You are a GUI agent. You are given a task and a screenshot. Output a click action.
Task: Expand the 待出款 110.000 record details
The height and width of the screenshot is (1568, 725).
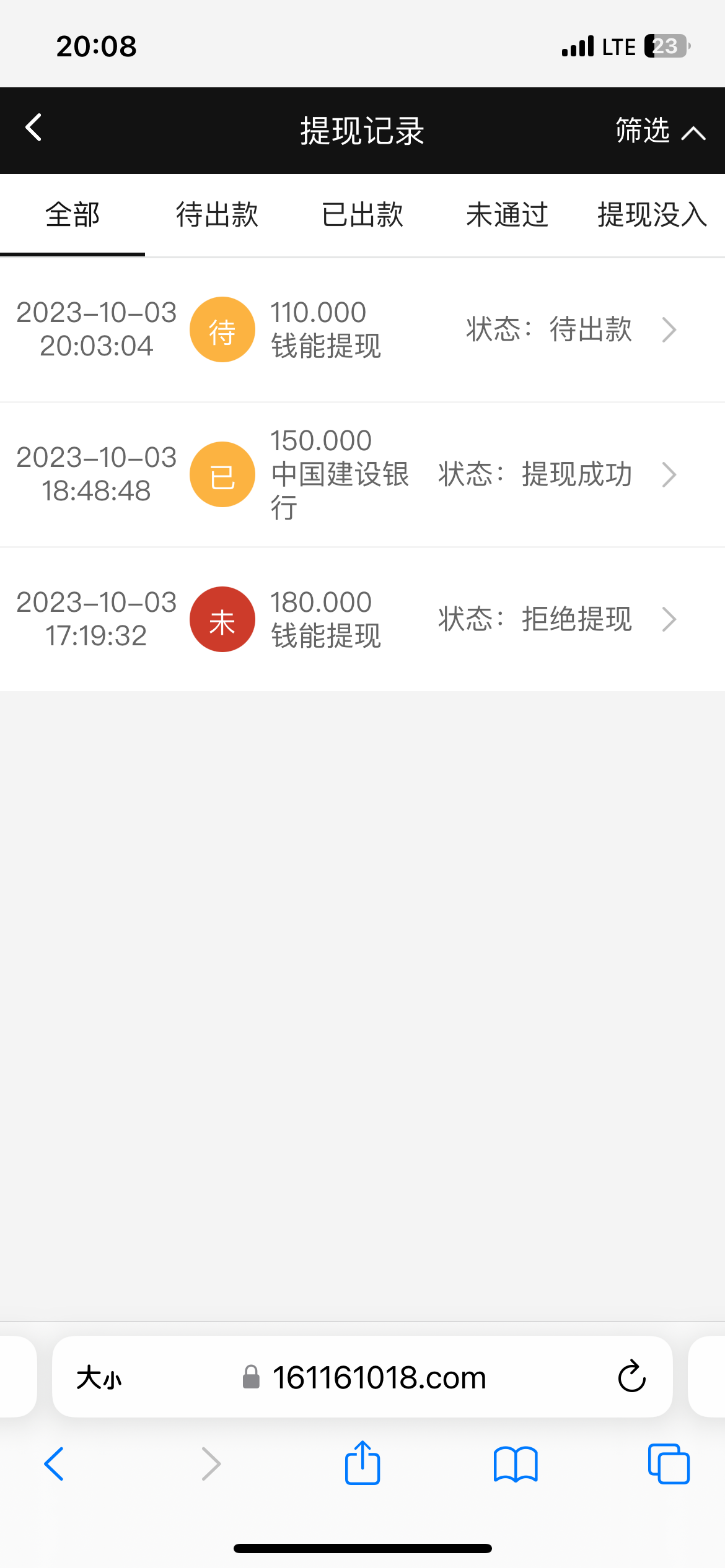669,329
